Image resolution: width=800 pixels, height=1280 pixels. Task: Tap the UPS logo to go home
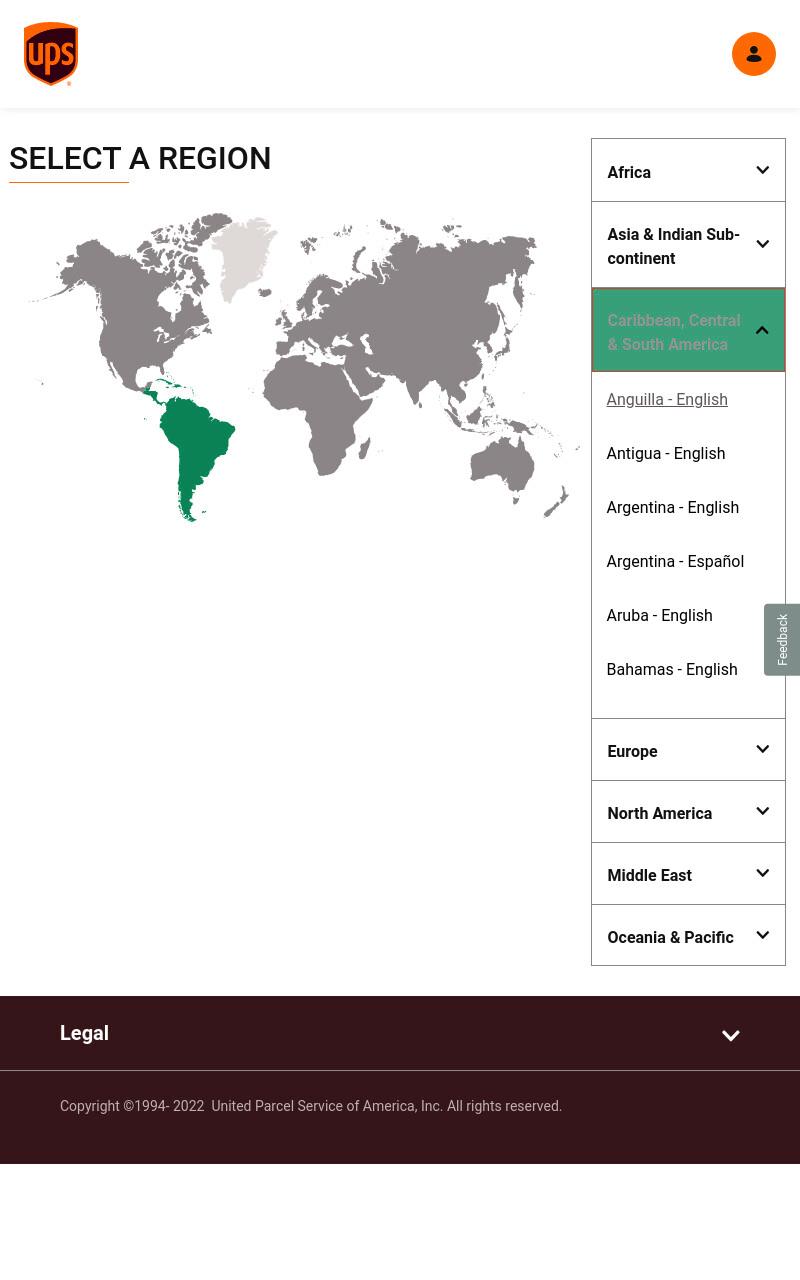(51, 54)
